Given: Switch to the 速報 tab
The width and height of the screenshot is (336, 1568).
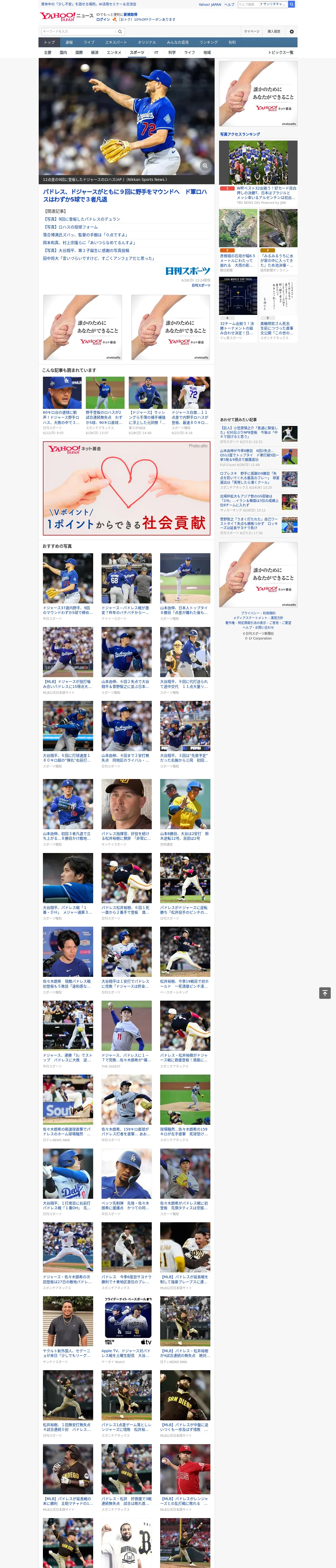Looking at the screenshot, I should (x=69, y=43).
